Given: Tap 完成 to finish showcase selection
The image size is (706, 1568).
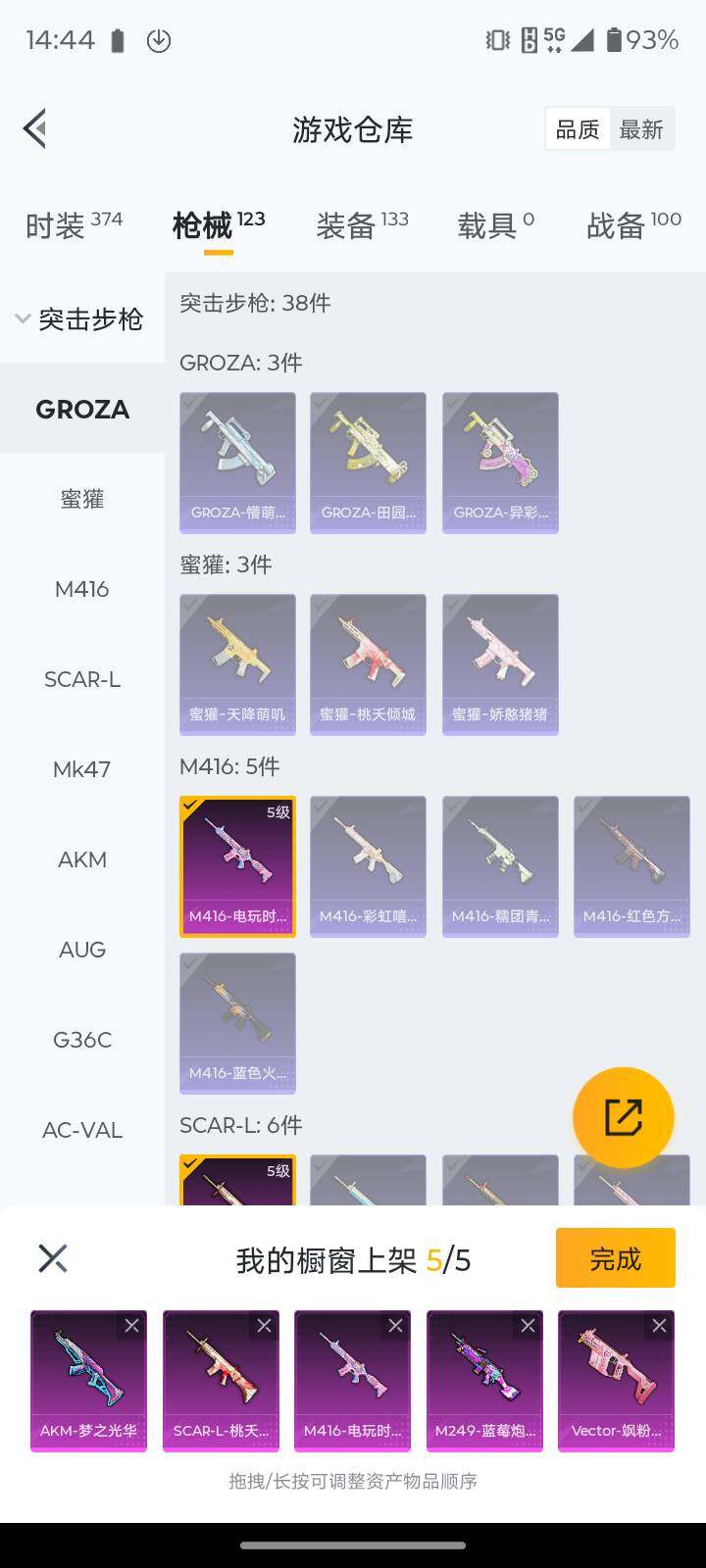Looking at the screenshot, I should coord(615,1258).
